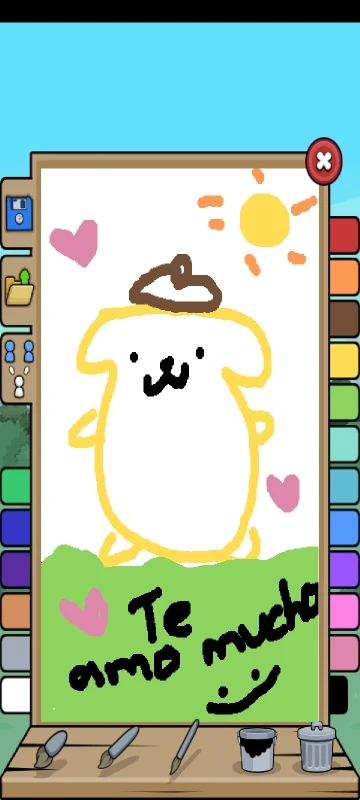The height and width of the screenshot is (800, 360).
Task: Select the thin paintbrush tool
Action: click(184, 746)
